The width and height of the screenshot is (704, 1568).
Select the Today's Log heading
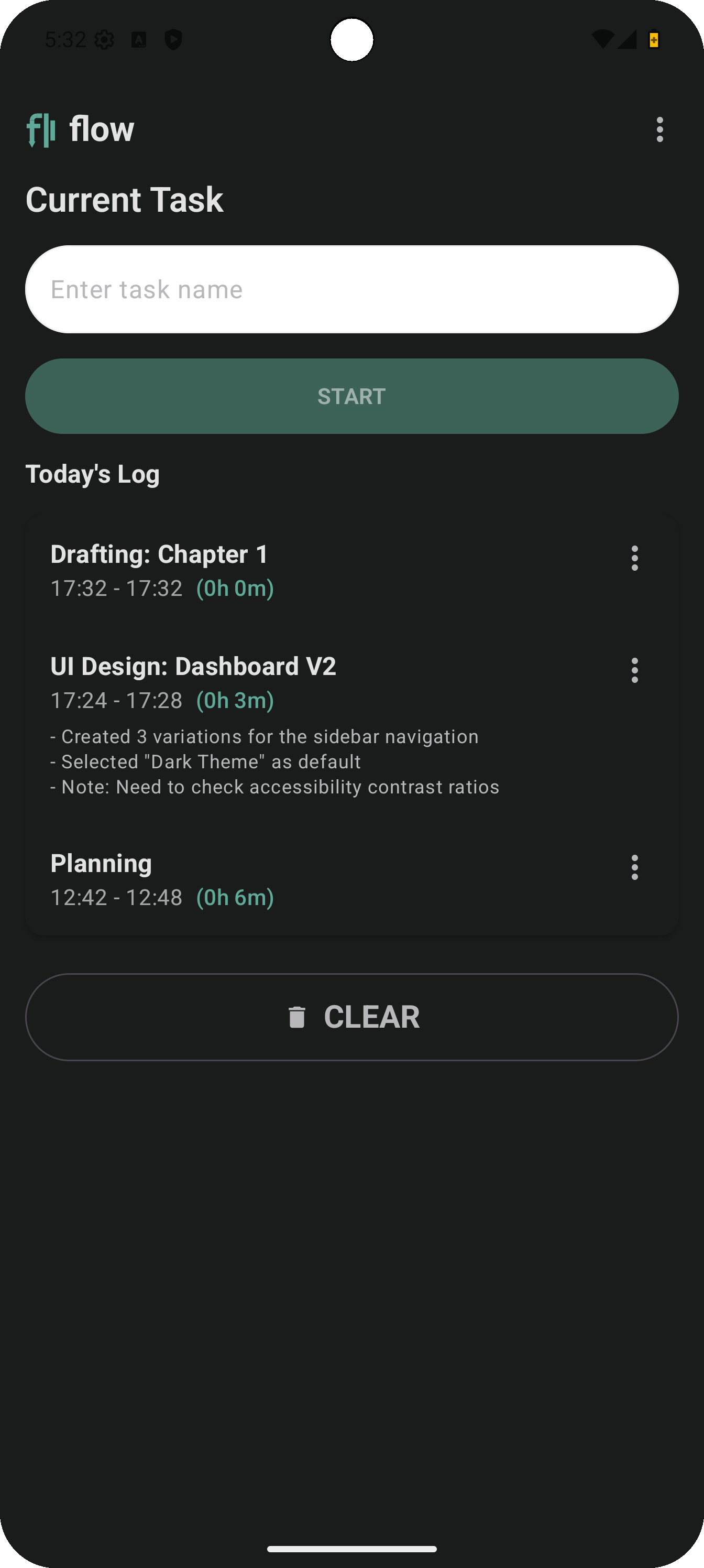click(x=93, y=474)
